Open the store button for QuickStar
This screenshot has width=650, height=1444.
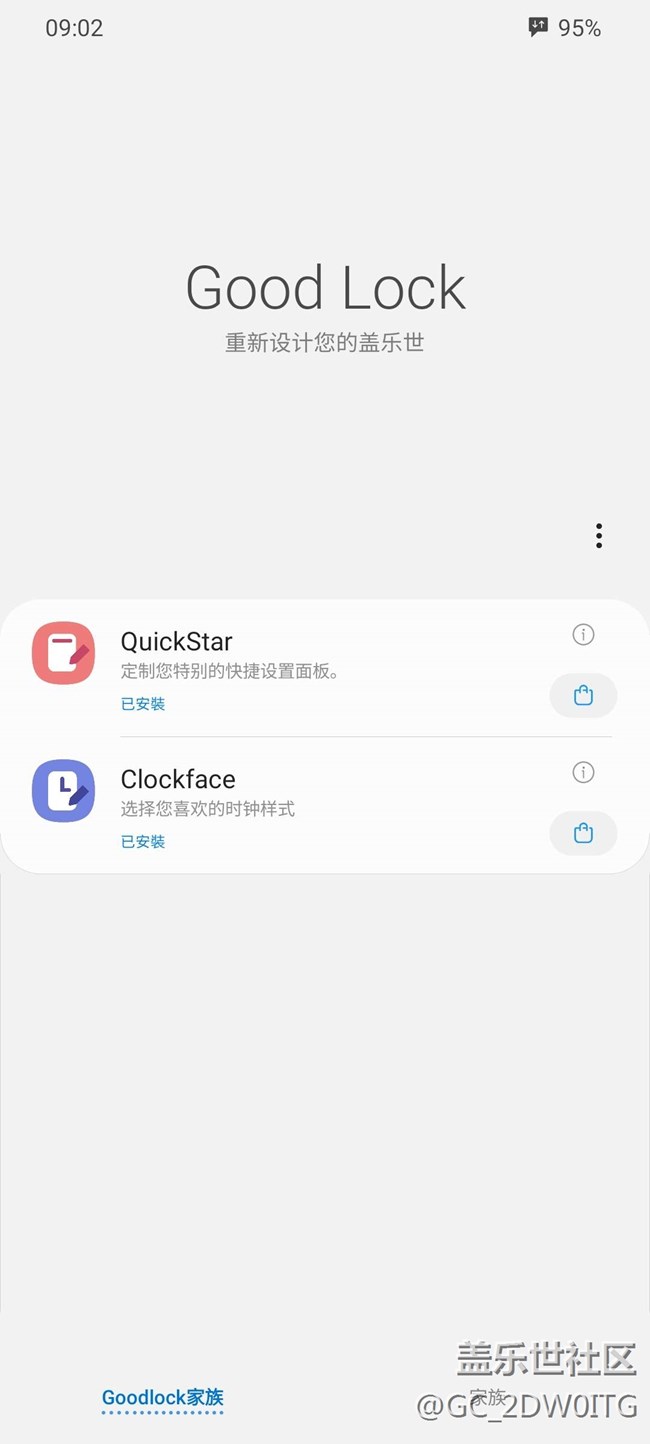pyautogui.click(x=583, y=696)
